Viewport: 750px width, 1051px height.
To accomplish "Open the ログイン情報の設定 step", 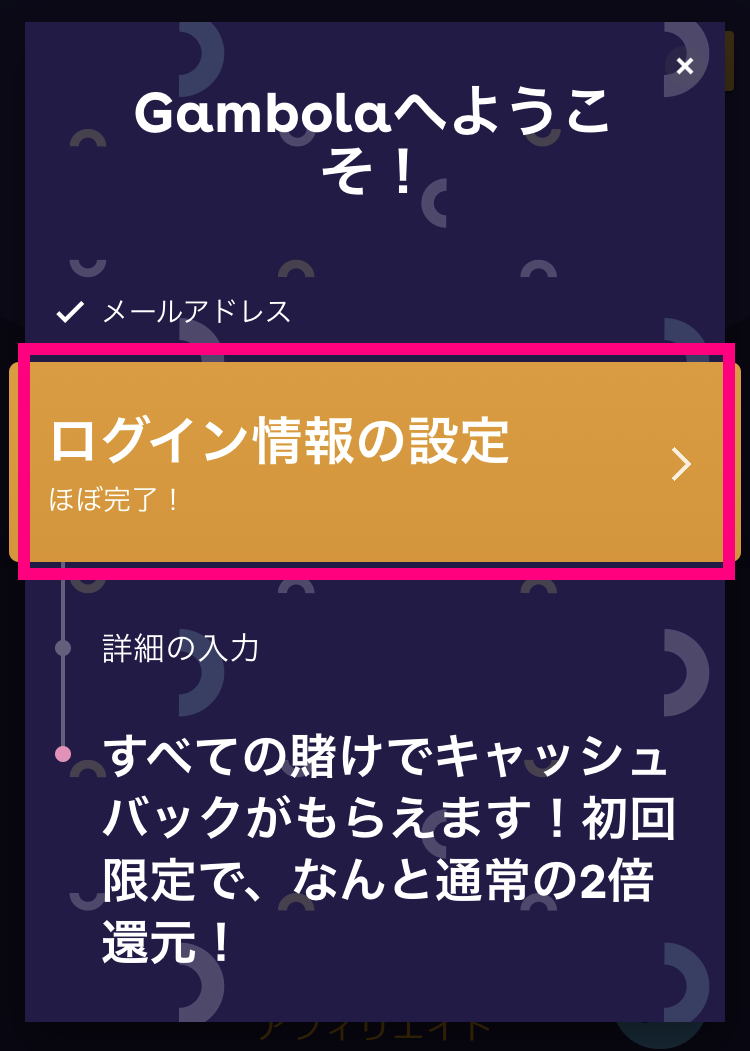I will [x=375, y=461].
